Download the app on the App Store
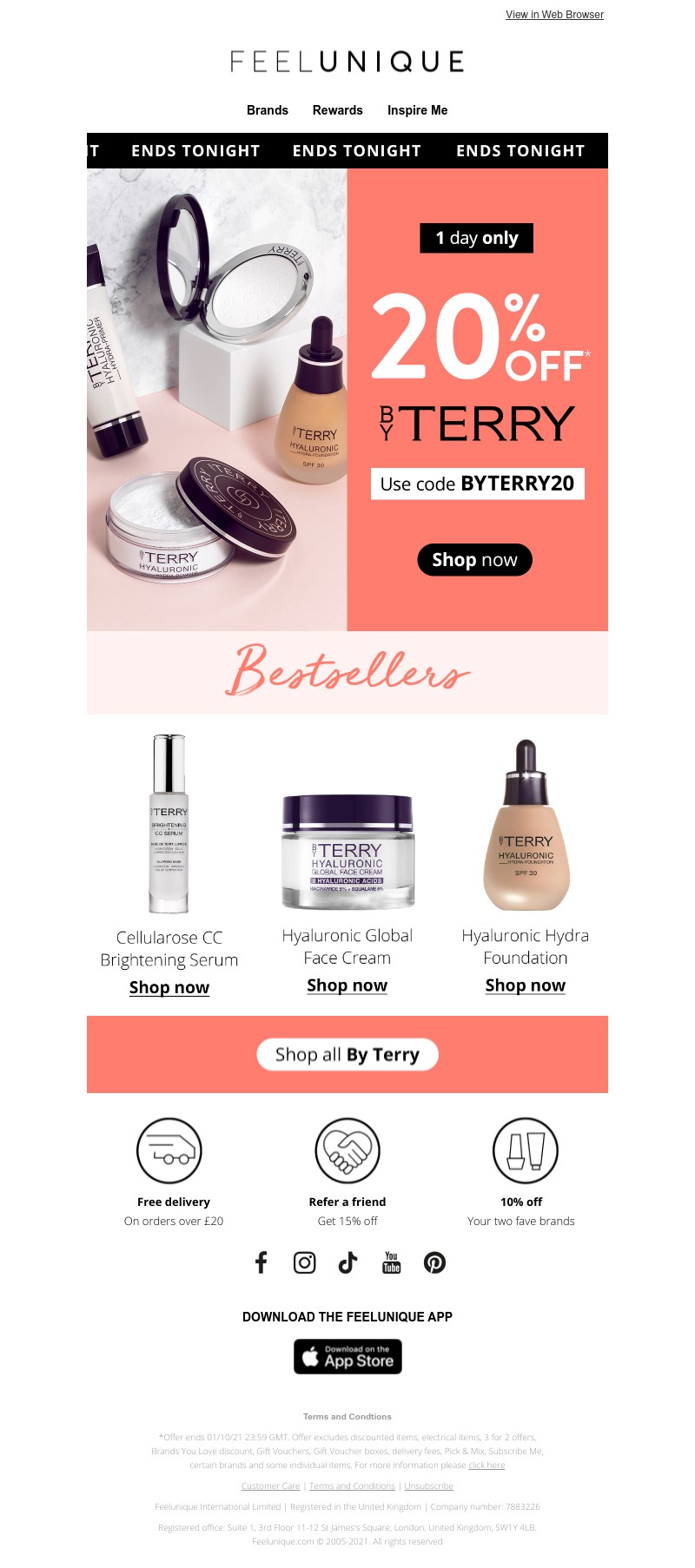 [347, 1357]
